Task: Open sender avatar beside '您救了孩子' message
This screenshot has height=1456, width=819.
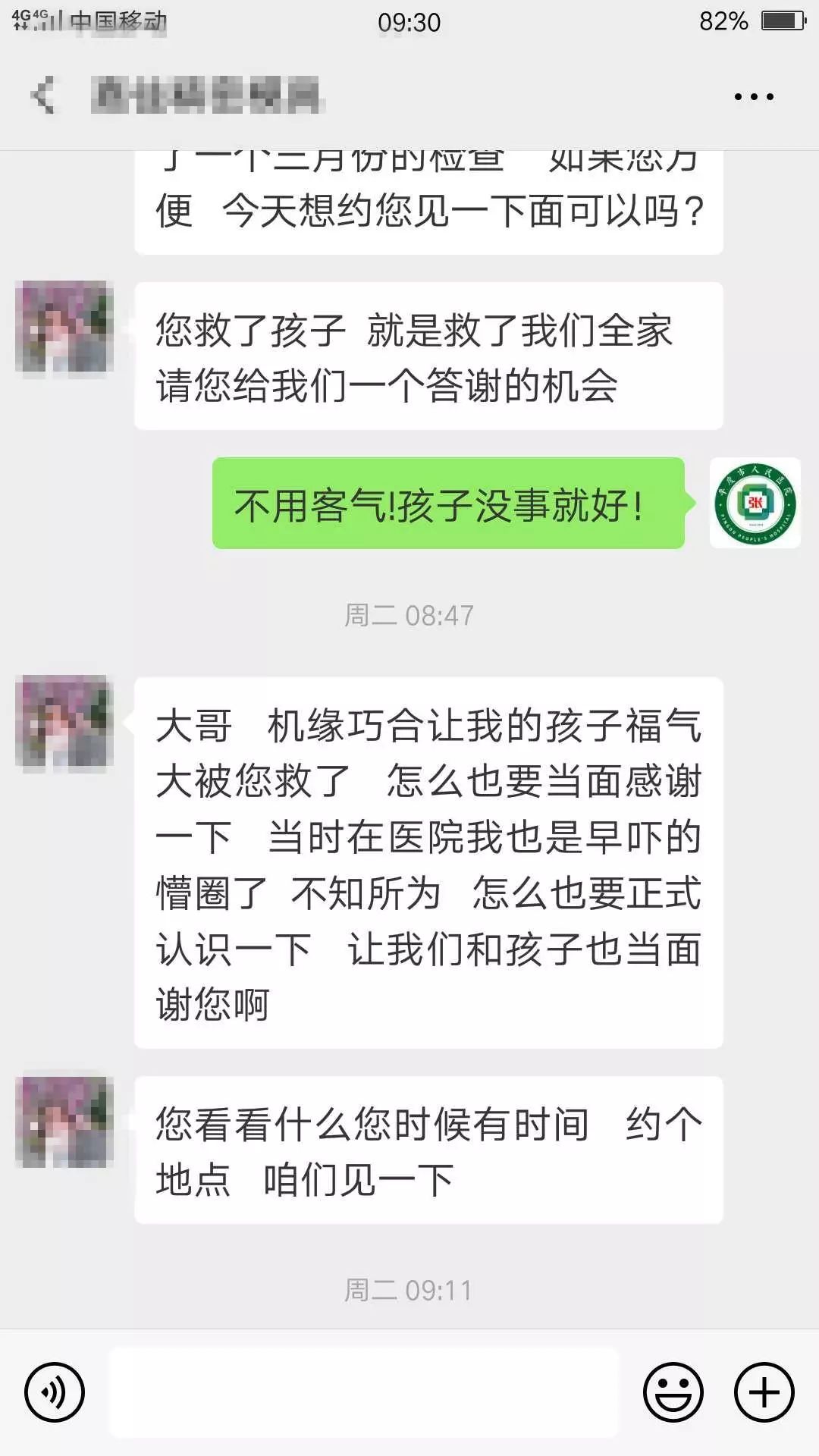Action: point(64,328)
